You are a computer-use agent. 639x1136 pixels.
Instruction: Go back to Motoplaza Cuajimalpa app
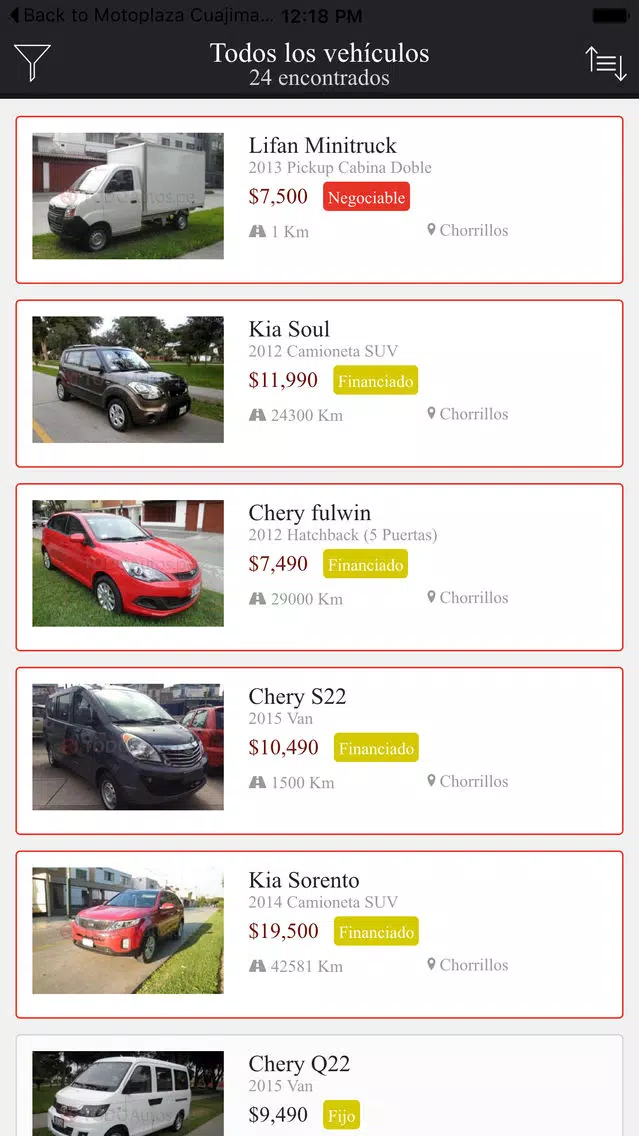click(x=140, y=15)
